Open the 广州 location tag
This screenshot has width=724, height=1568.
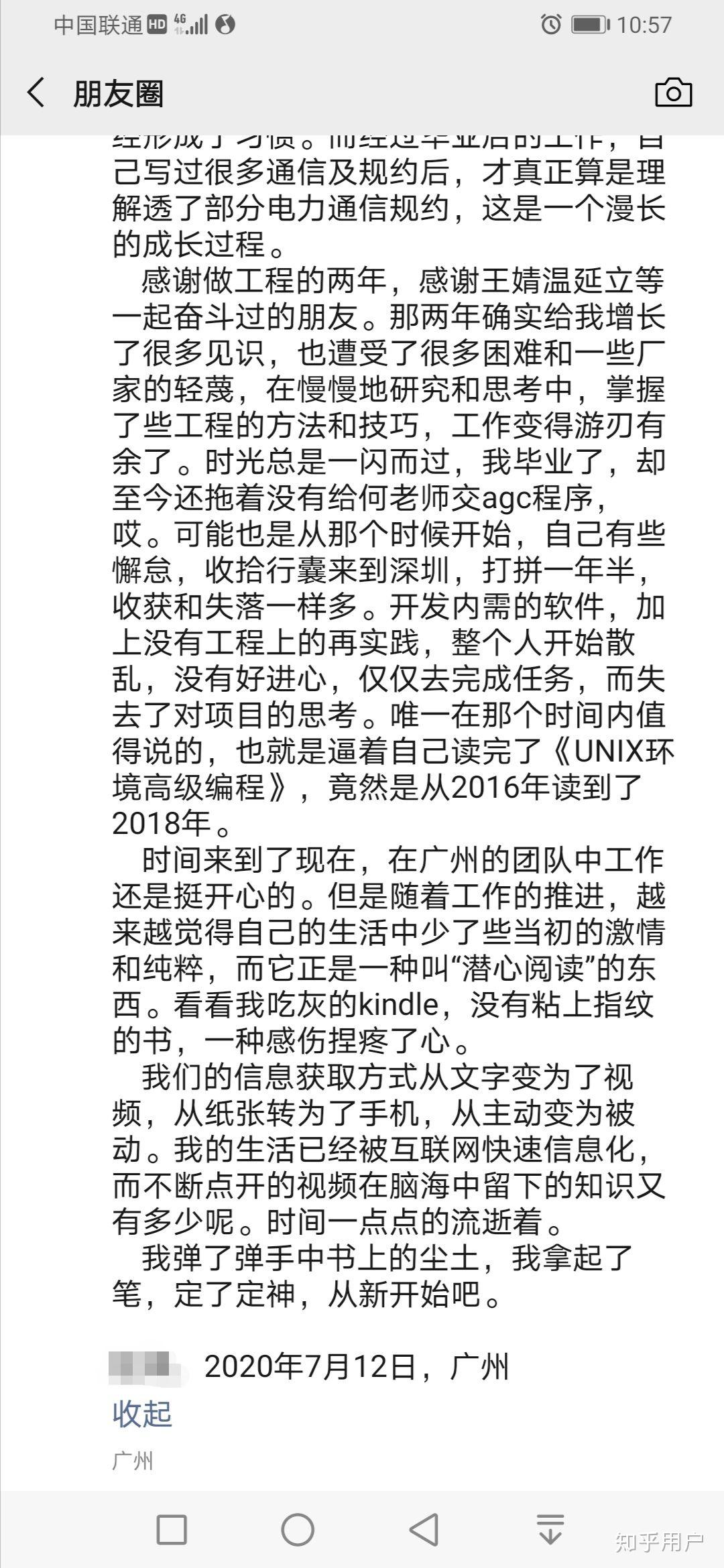tap(133, 1460)
